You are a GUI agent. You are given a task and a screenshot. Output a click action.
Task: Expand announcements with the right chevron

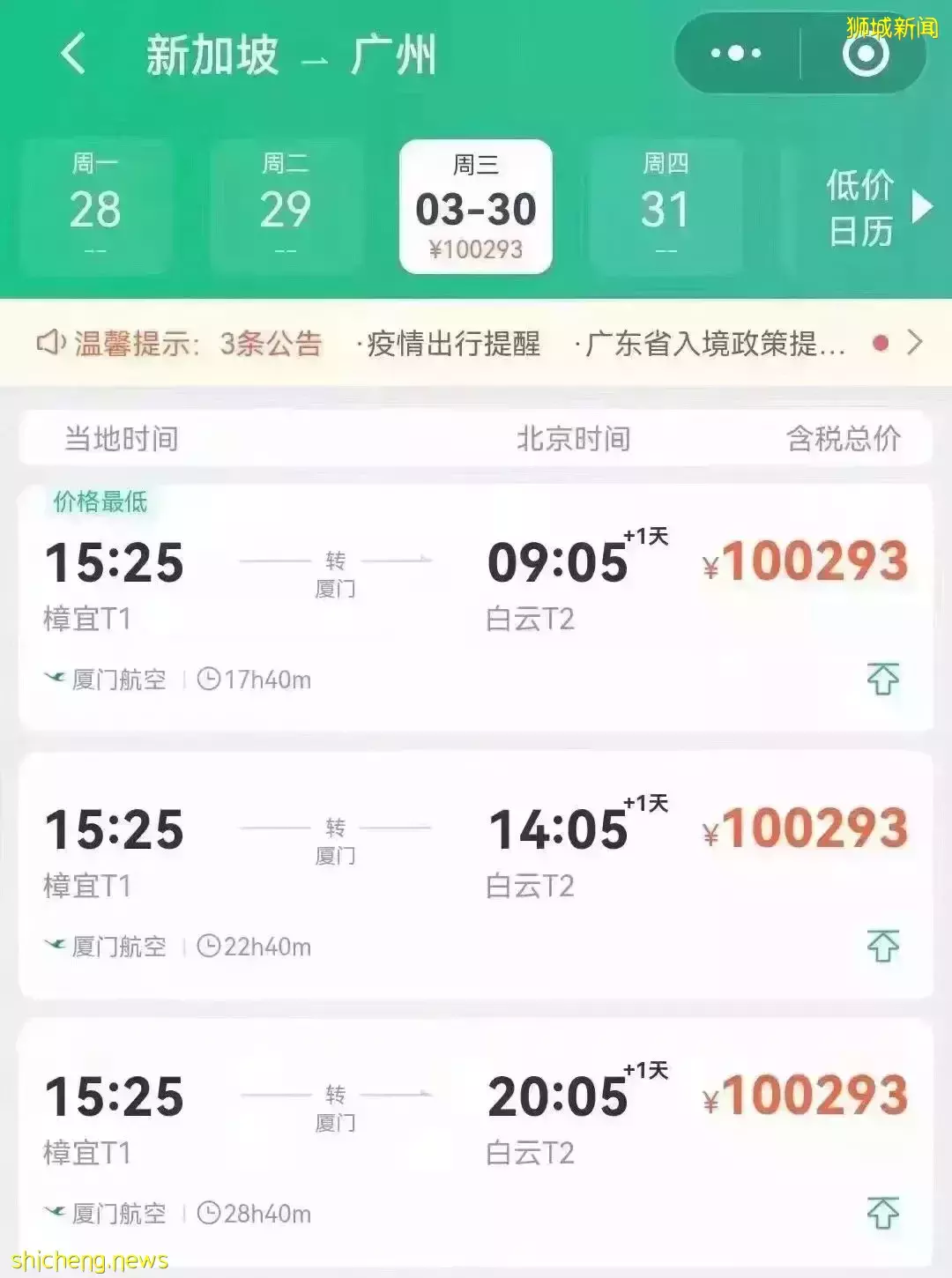(915, 344)
